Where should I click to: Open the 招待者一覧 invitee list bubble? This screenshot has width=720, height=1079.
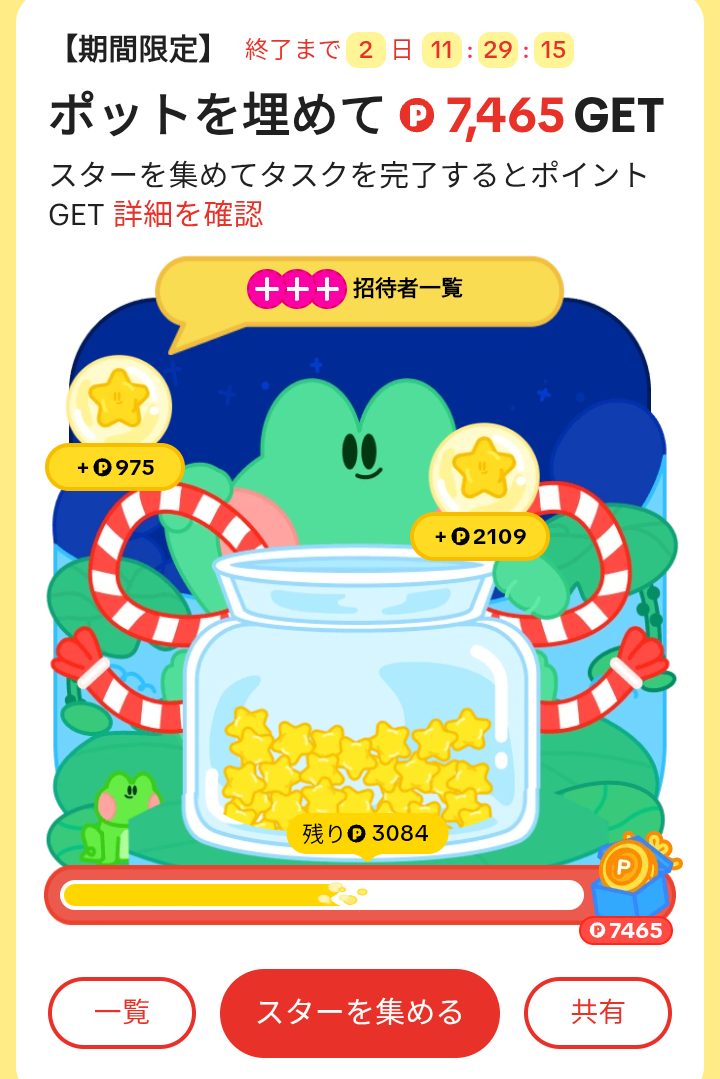[x=360, y=291]
